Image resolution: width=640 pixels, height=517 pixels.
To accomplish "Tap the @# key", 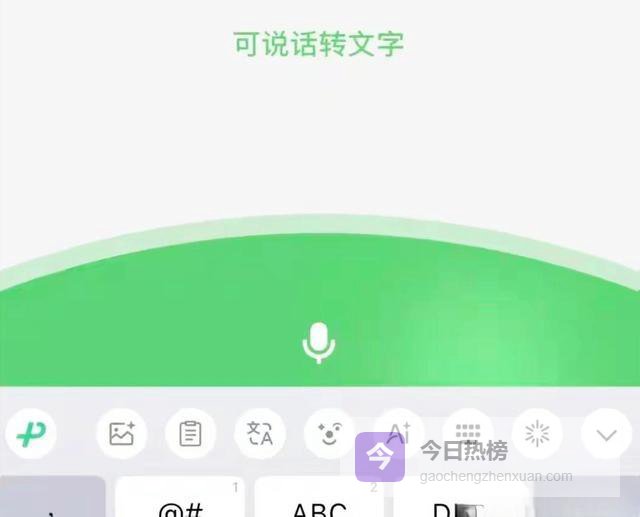I will tap(180, 503).
